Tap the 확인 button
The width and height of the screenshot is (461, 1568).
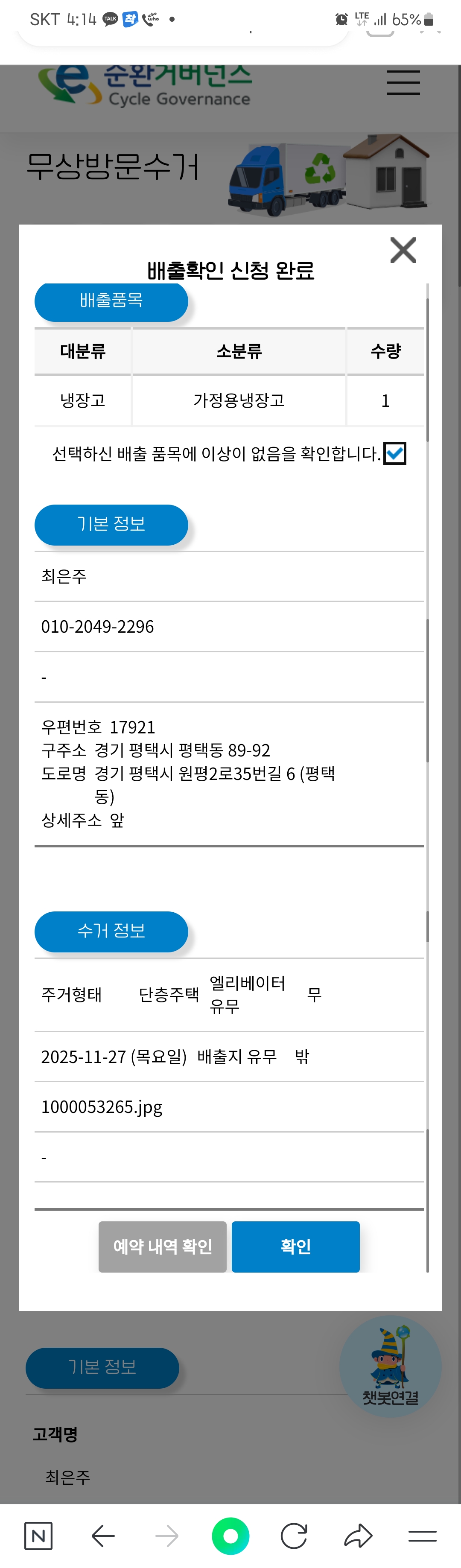point(295,1246)
